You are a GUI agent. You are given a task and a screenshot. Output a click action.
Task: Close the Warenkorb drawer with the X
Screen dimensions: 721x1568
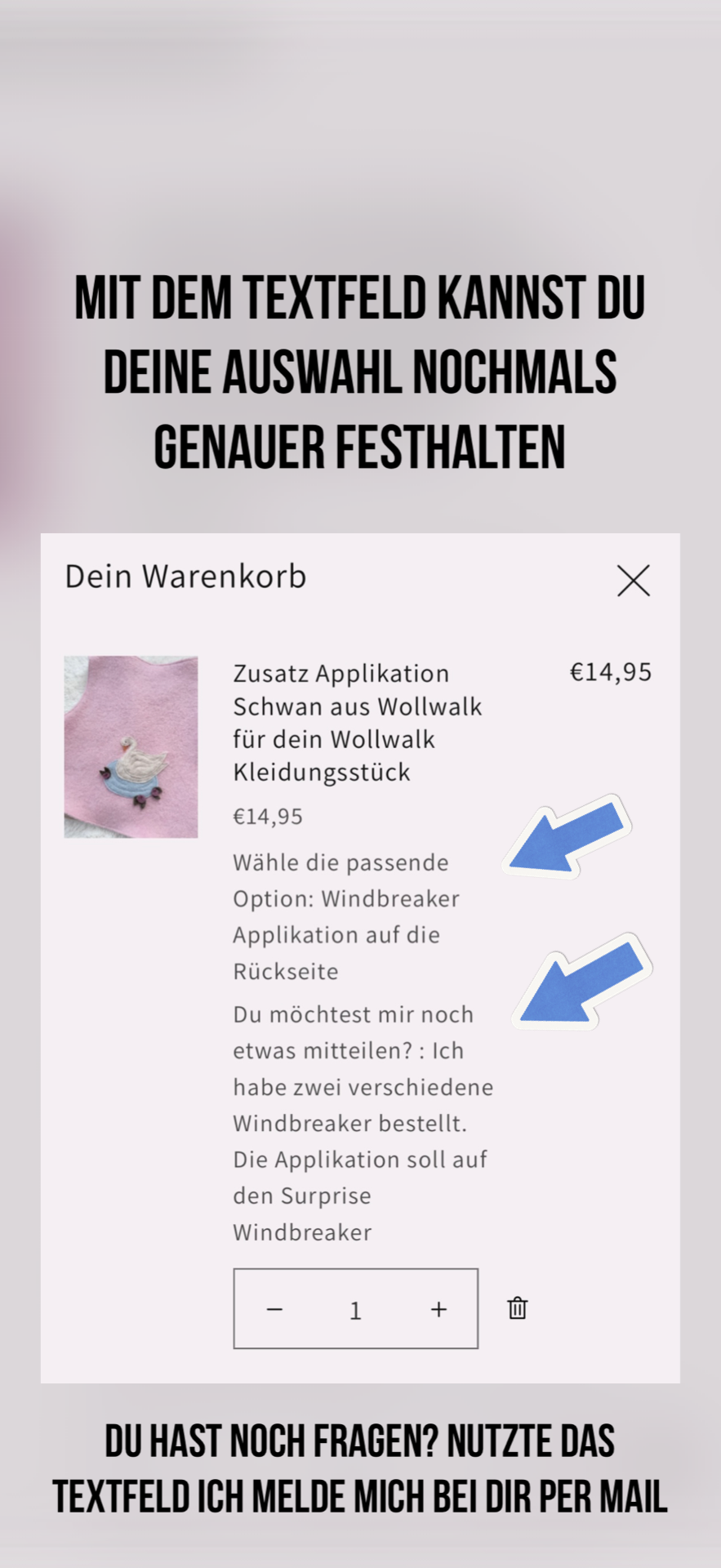[x=634, y=581]
